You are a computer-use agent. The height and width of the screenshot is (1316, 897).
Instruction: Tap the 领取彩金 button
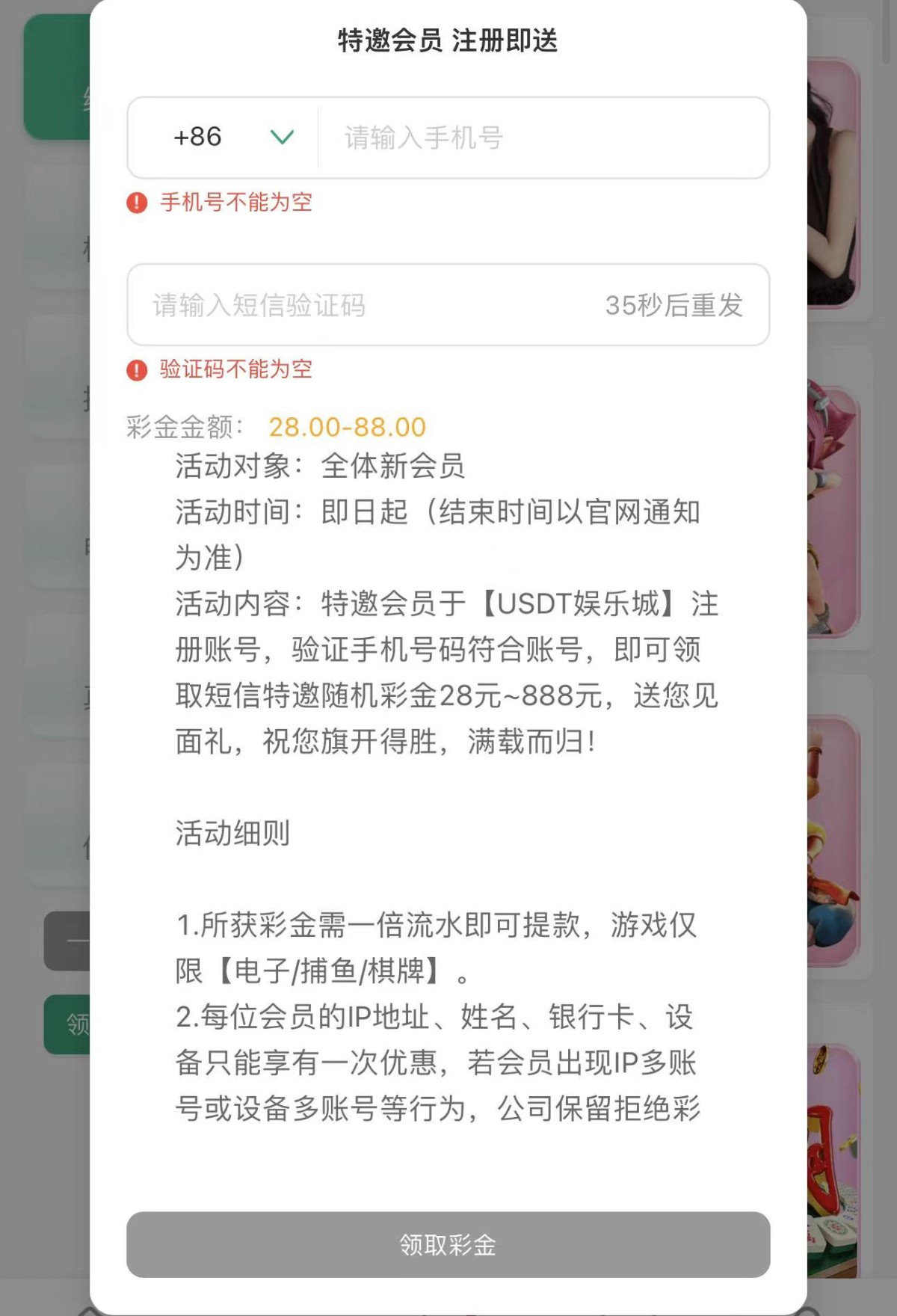coord(448,1244)
